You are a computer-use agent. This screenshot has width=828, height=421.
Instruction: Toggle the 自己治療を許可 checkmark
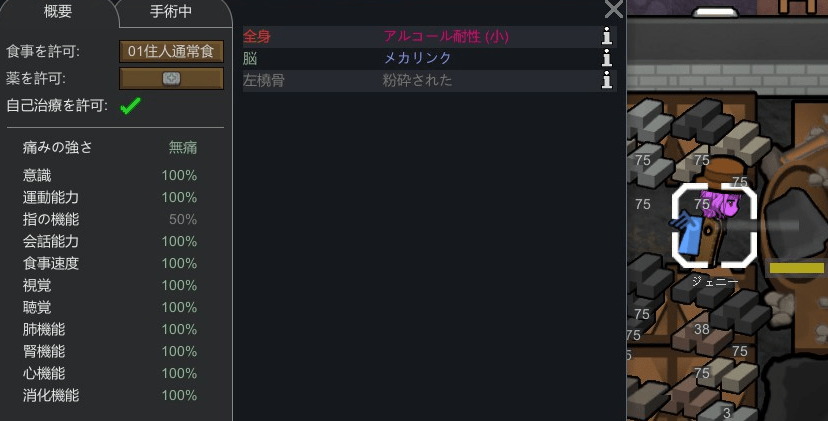coord(130,105)
